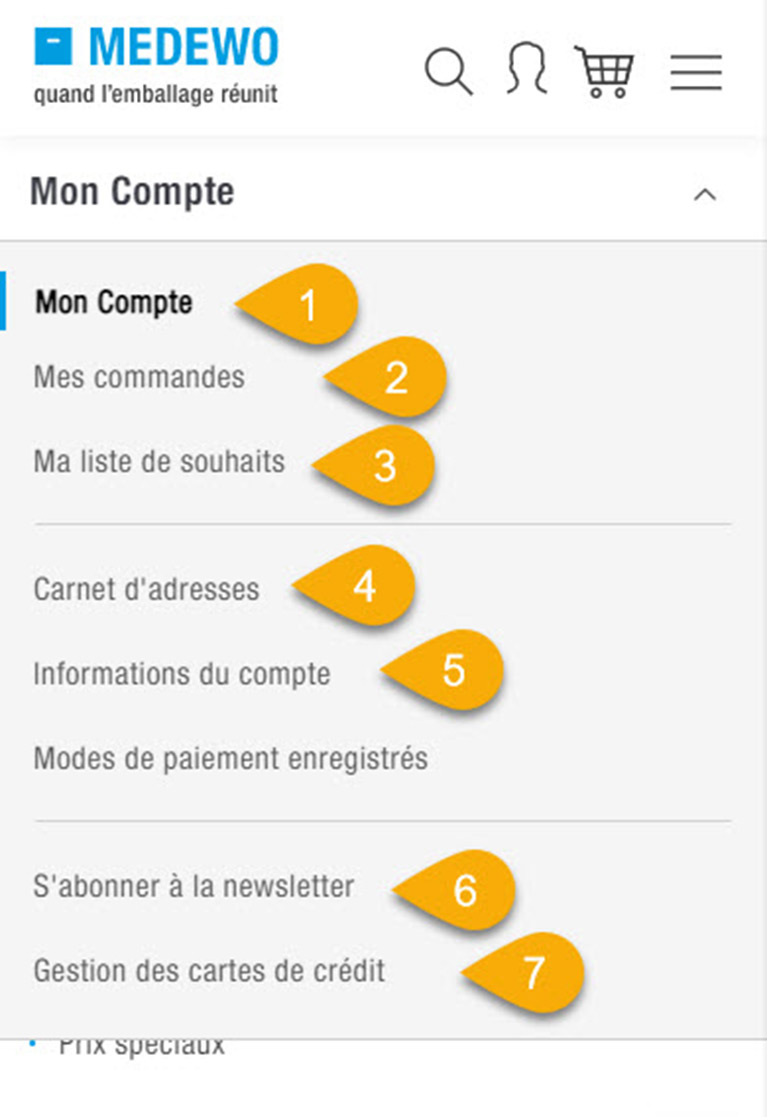Viewport: 767px width, 1117px height.
Task: Select the Mon Compte menu entry
Action: click(113, 301)
